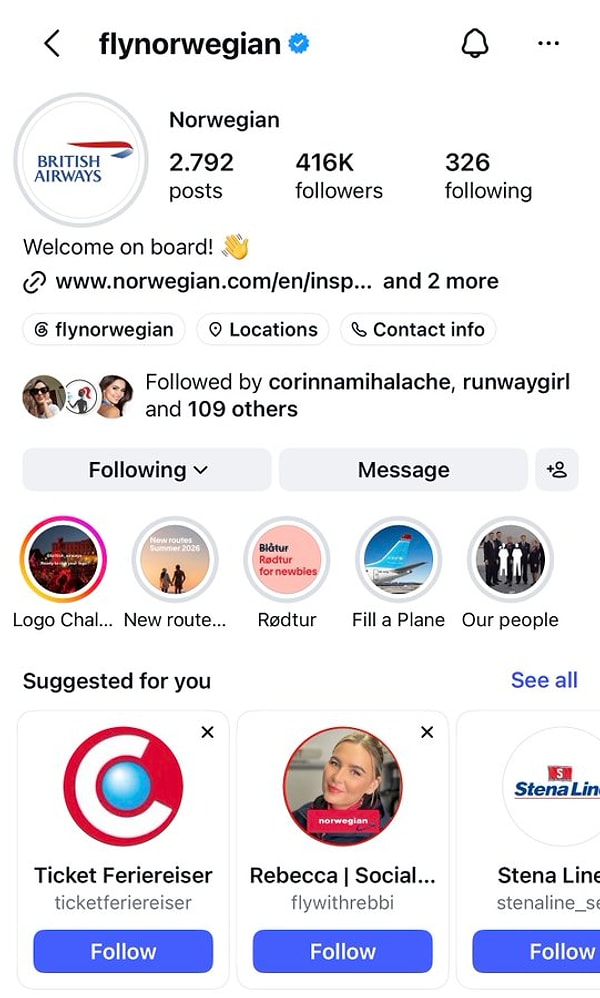Message the Norwegian account
The height and width of the screenshot is (998, 600).
[403, 470]
